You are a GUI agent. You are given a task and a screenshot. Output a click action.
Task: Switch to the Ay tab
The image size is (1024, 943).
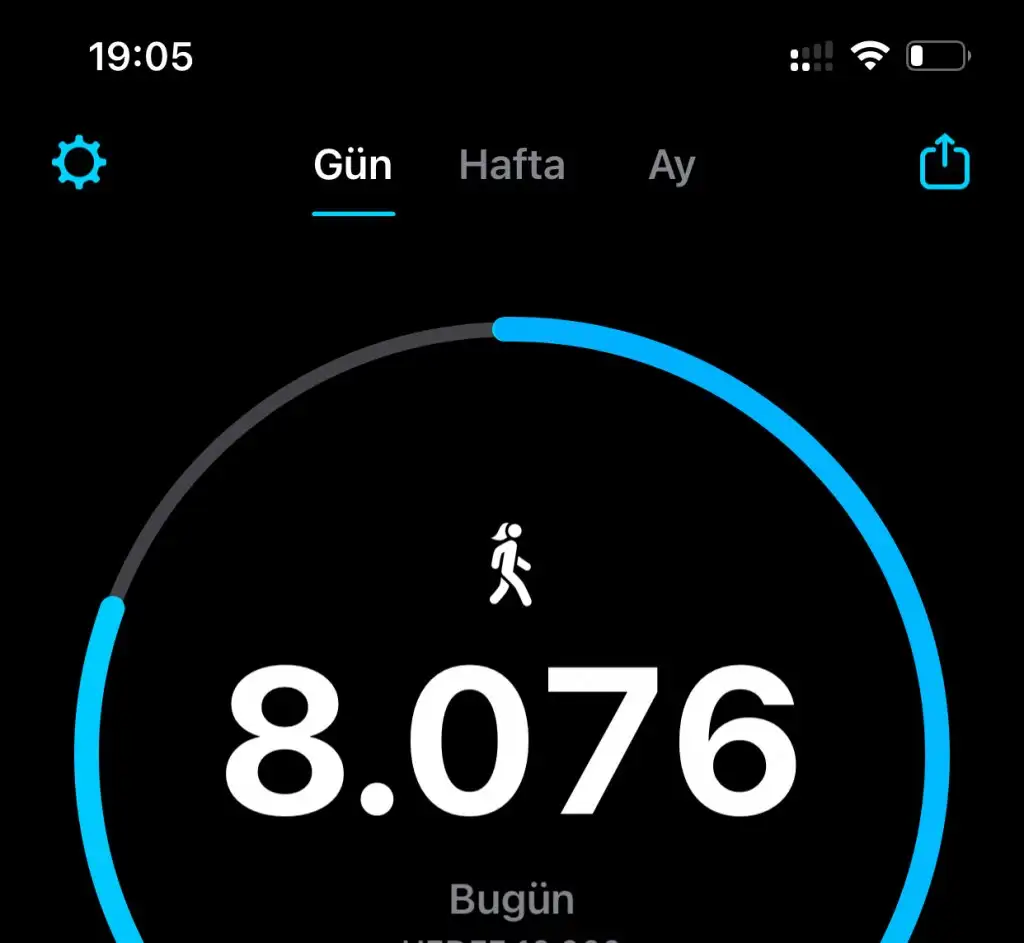tap(671, 166)
